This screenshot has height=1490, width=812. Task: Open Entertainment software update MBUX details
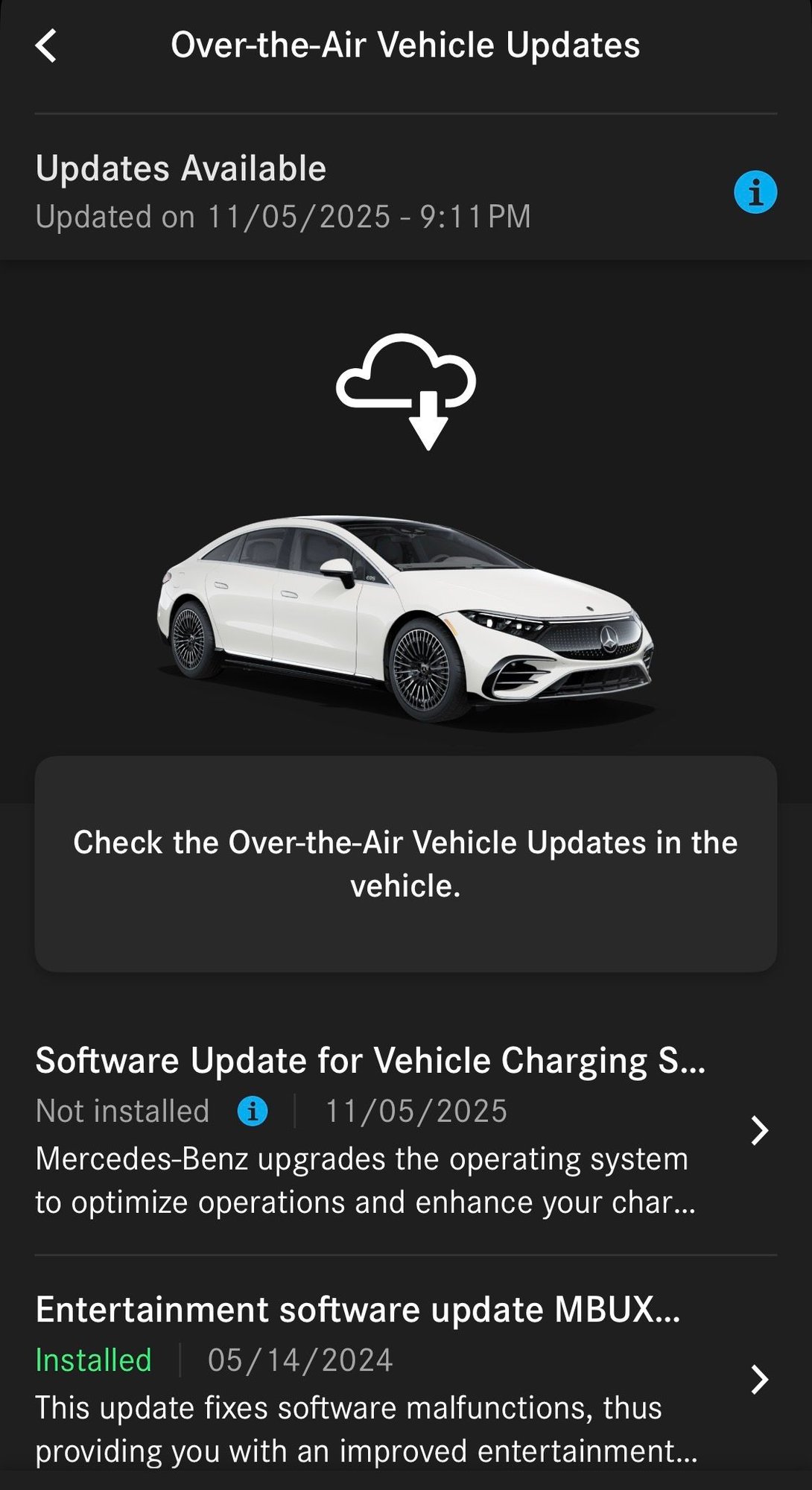758,1379
